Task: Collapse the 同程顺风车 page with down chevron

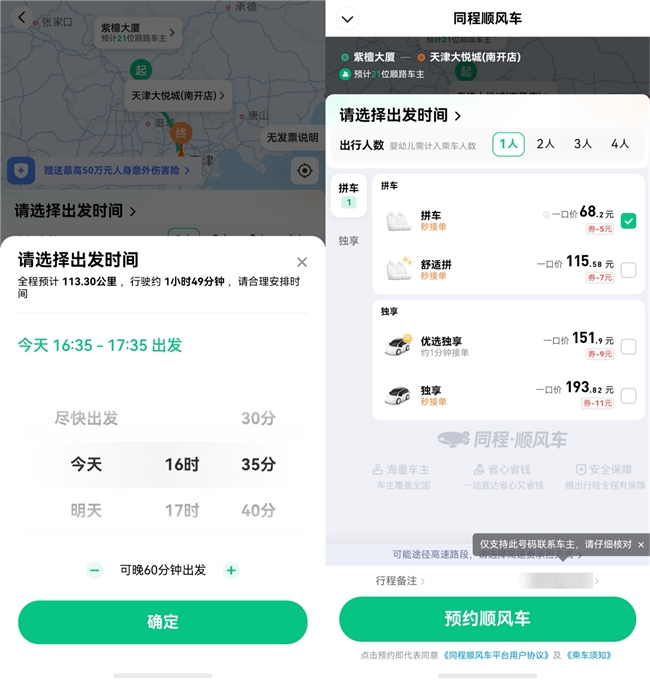Action: coord(347,19)
